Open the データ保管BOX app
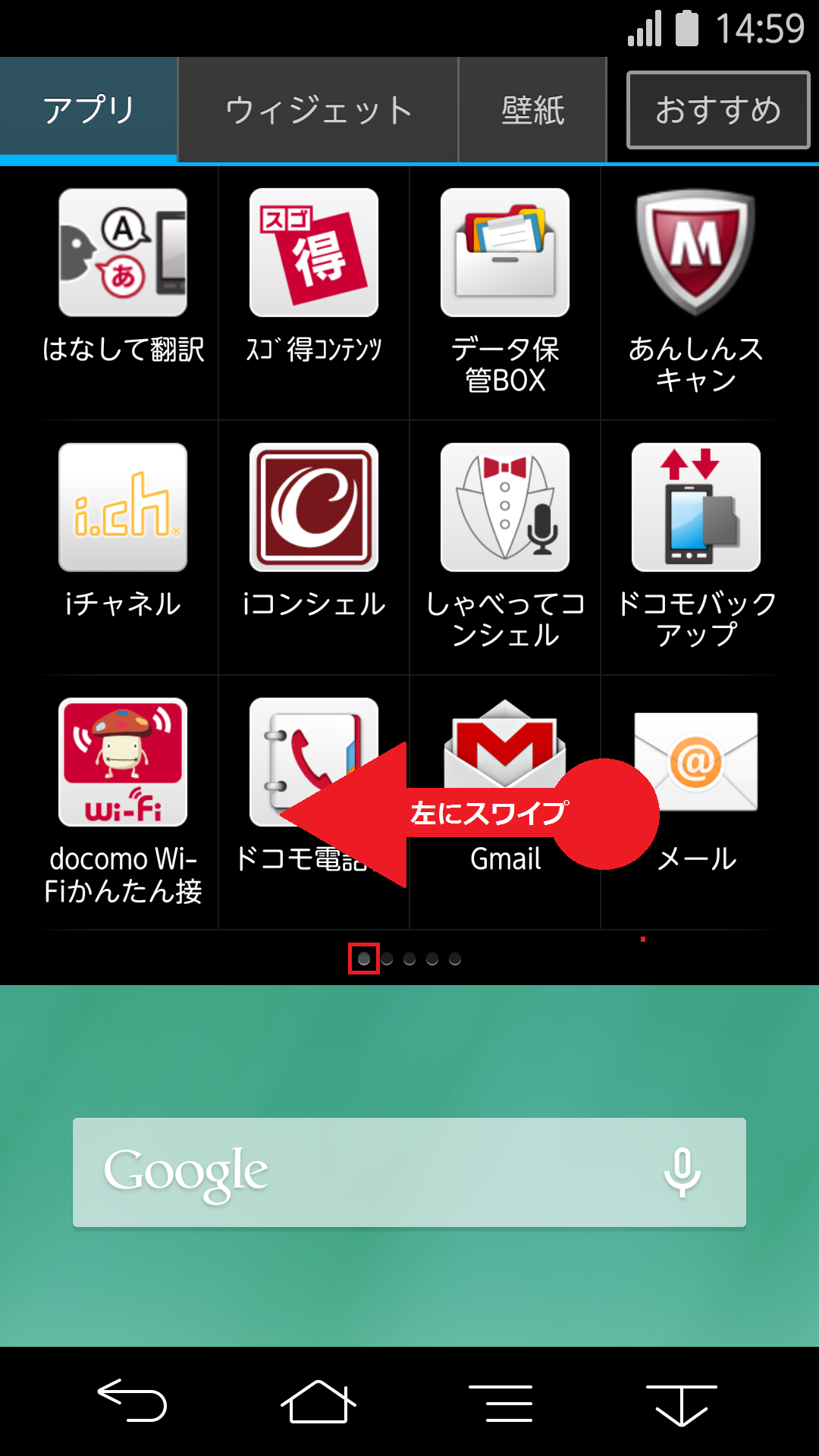The height and width of the screenshot is (1456, 819). [x=504, y=254]
